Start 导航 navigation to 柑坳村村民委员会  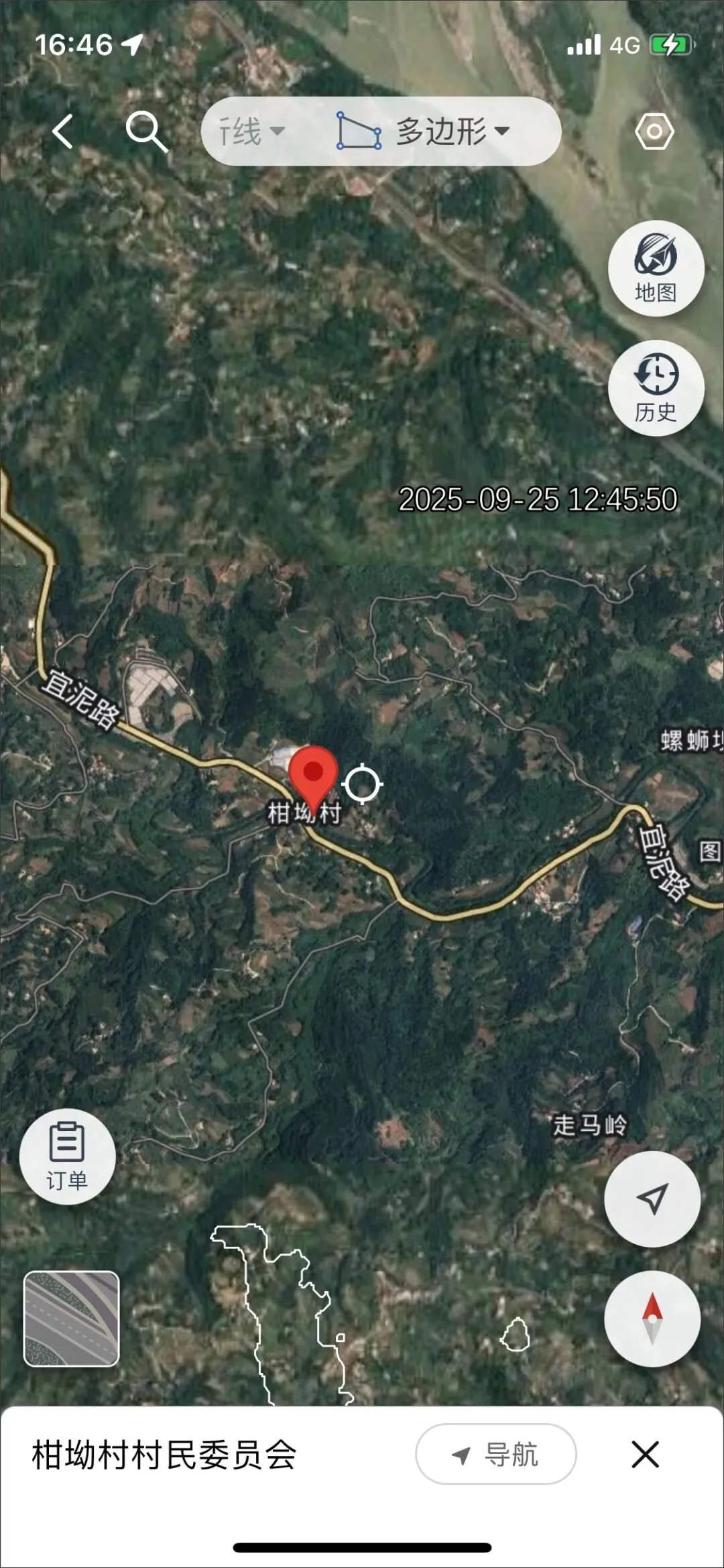coord(495,1454)
